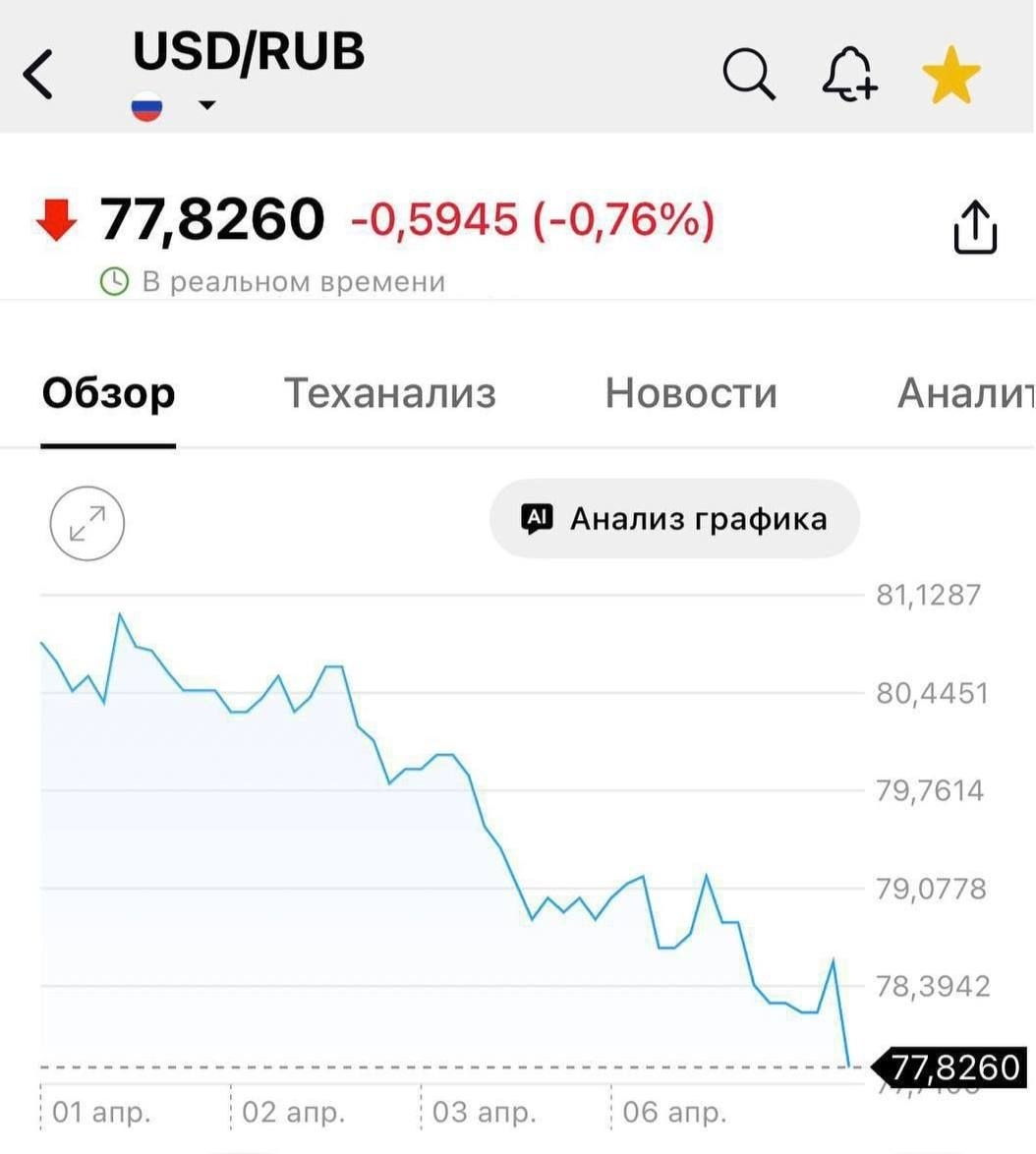Expand the chart to full screen

point(87,523)
